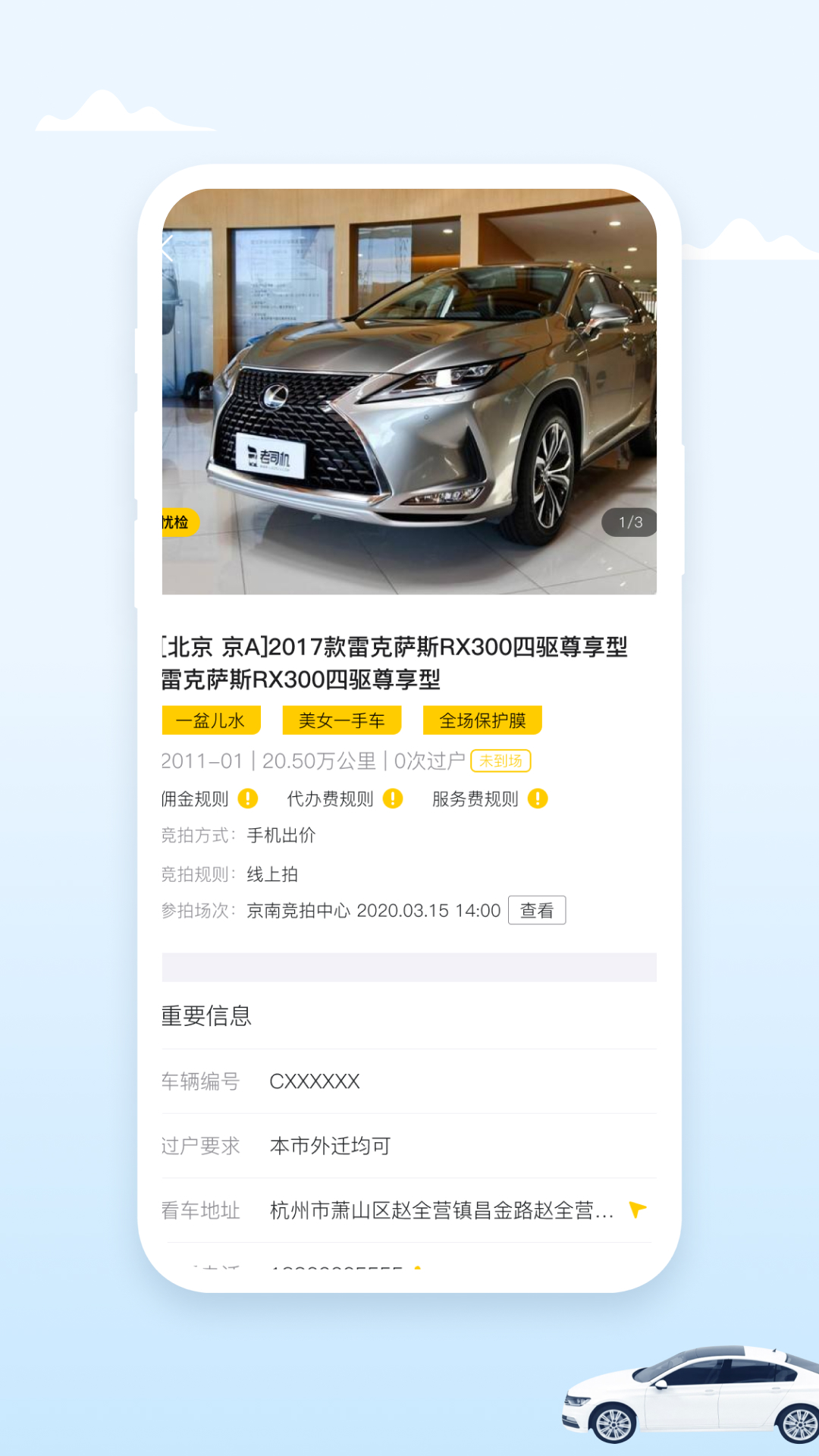
Task: Expand the 未到场 status badge details
Action: click(x=502, y=761)
